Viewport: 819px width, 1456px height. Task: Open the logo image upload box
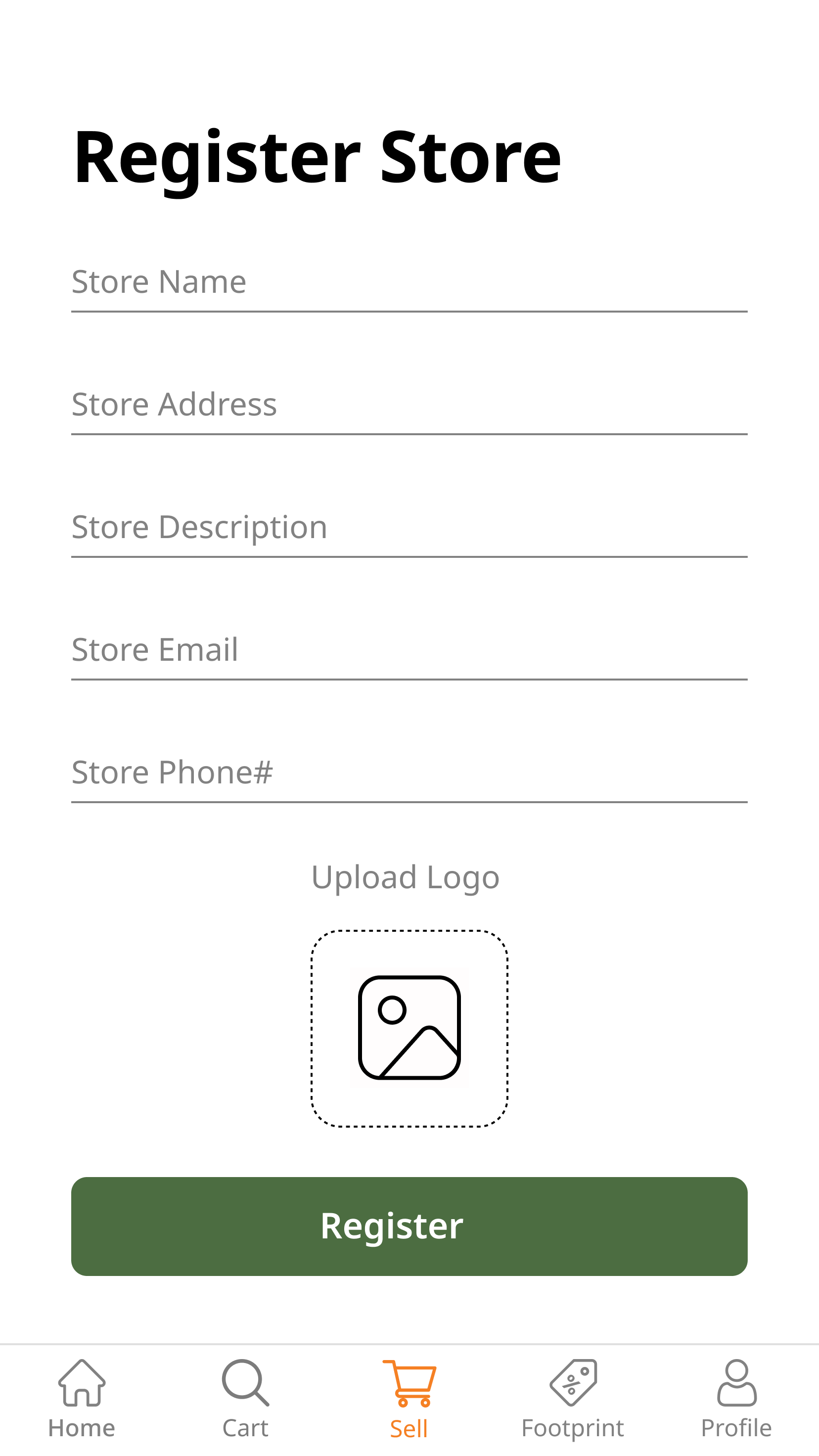[409, 1028]
